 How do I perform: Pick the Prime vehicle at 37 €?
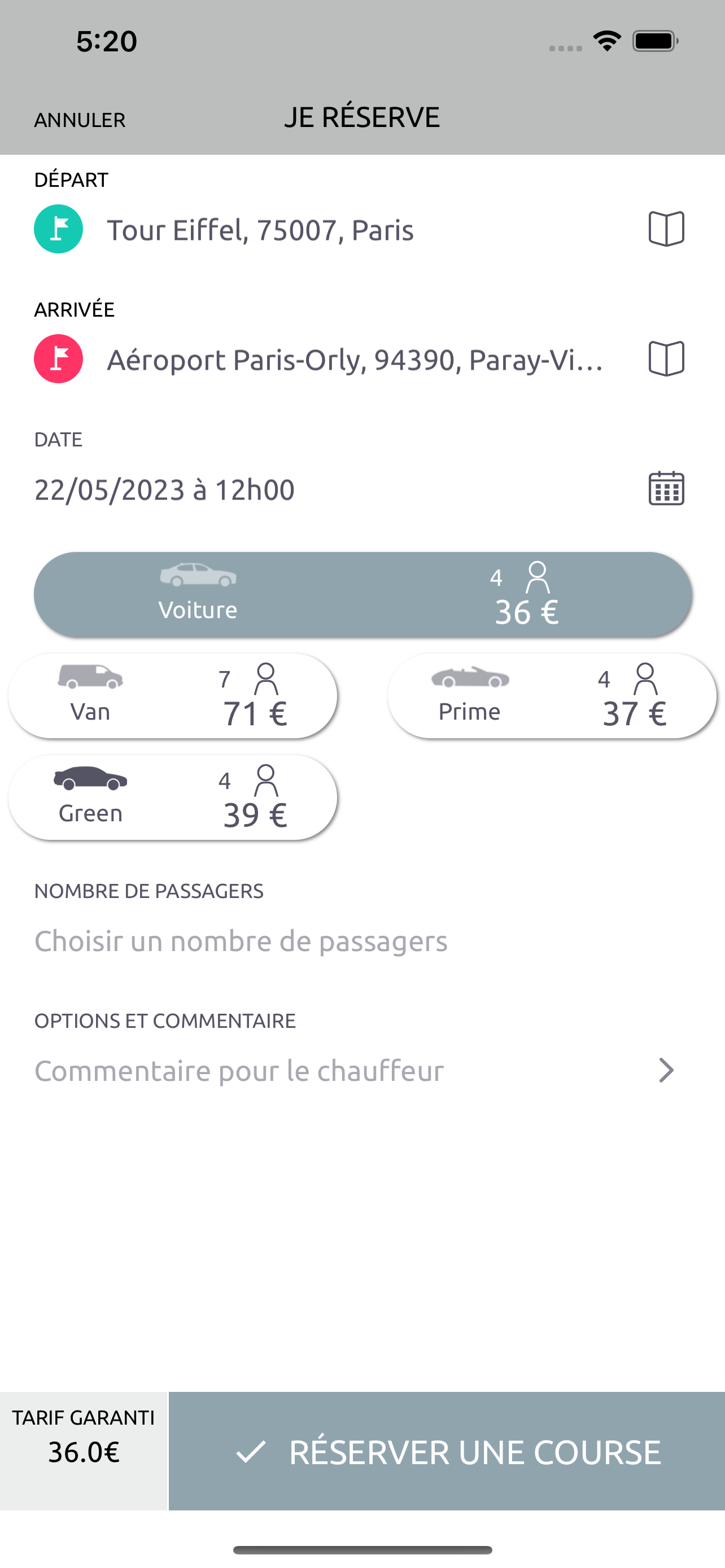[552, 697]
